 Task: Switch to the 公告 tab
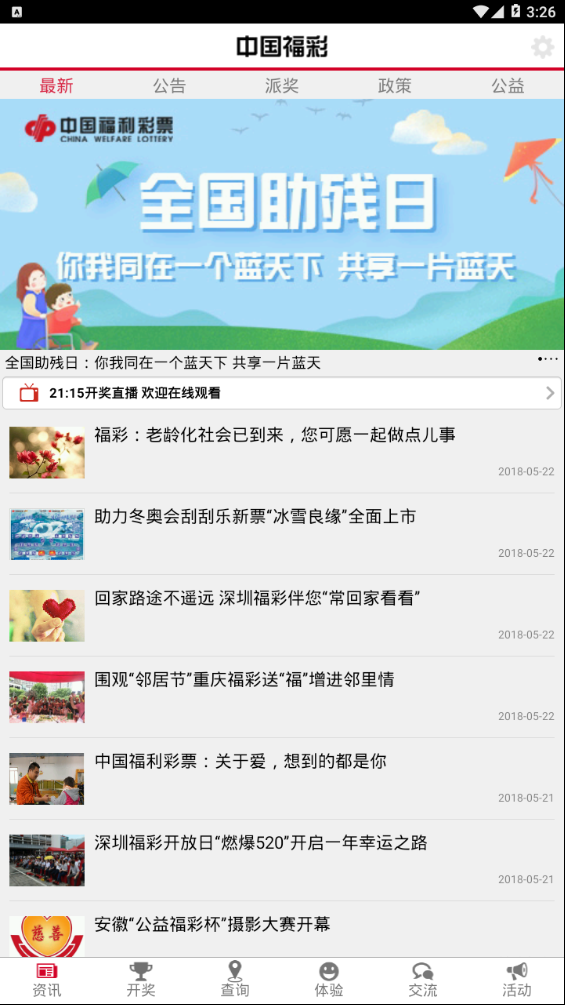point(169,86)
